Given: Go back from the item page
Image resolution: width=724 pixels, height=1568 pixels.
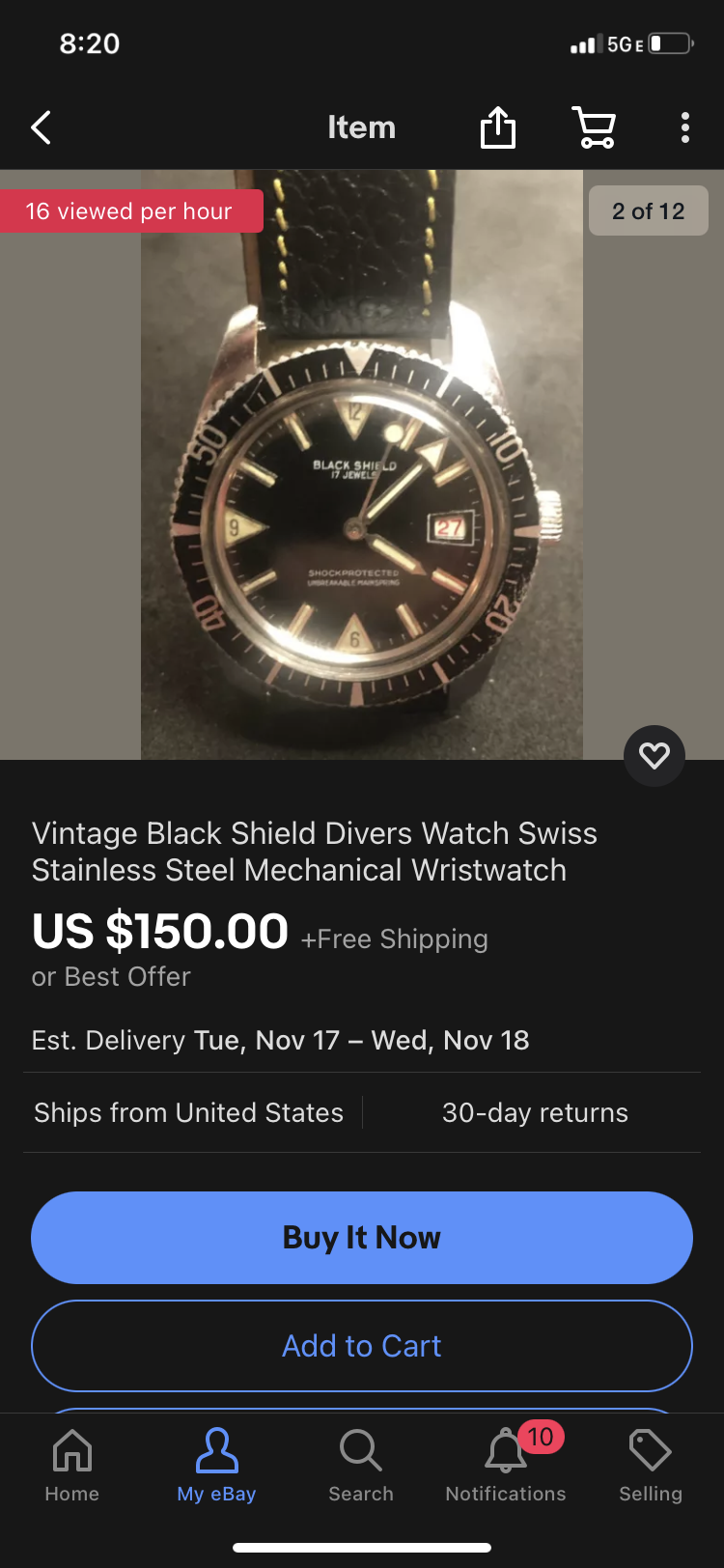Looking at the screenshot, I should coord(41,127).
